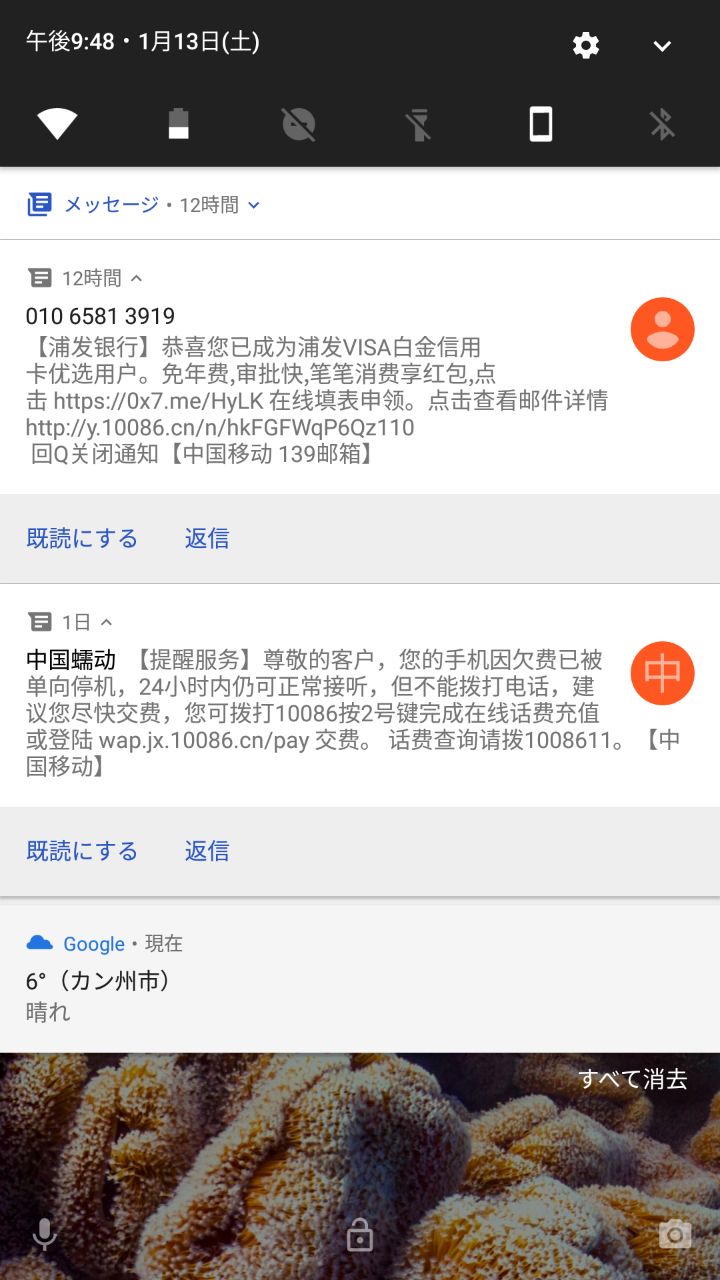
Task: Toggle the Wi-Fi quick setting
Action: pos(57,124)
